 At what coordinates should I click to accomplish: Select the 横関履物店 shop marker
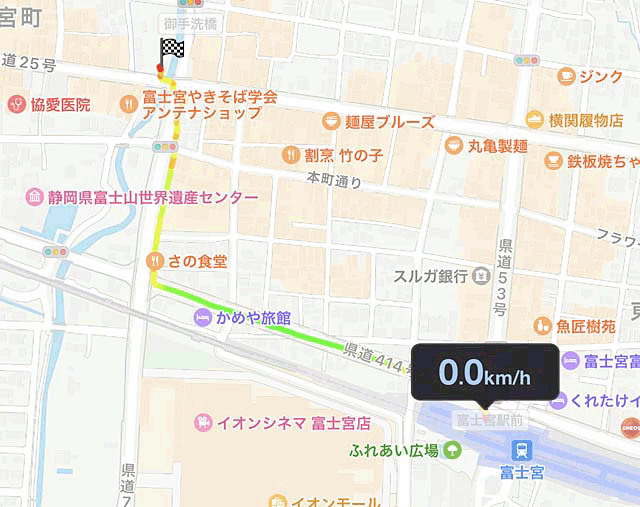coord(535,120)
